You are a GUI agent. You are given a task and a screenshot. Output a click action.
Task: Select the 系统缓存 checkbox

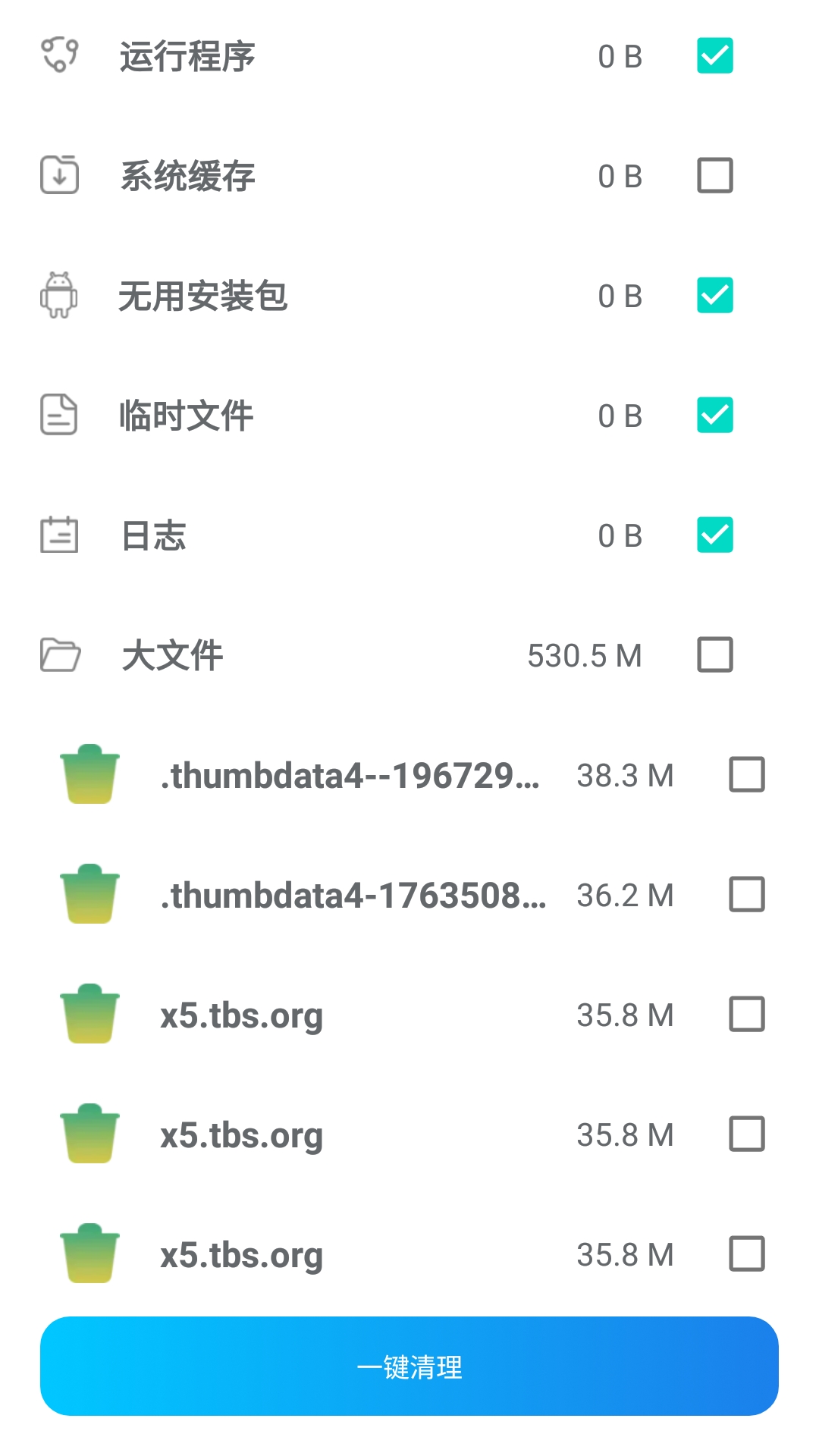[x=714, y=176]
